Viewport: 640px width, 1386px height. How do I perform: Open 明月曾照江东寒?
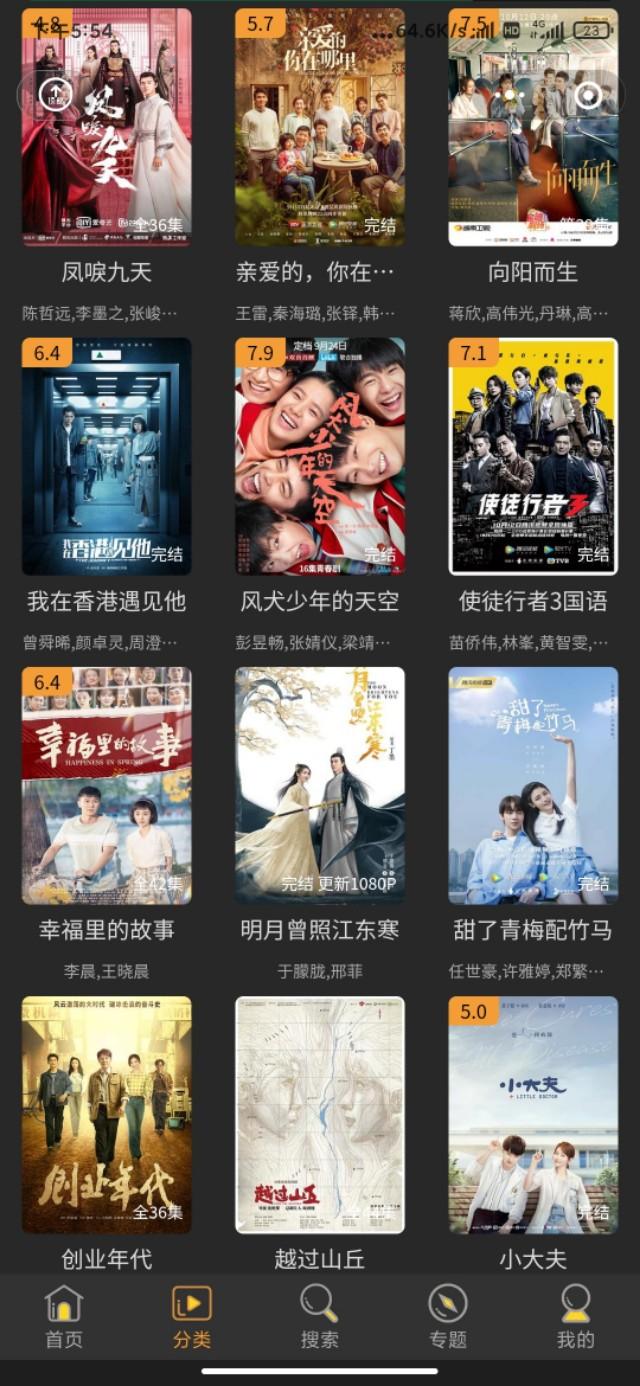click(320, 785)
